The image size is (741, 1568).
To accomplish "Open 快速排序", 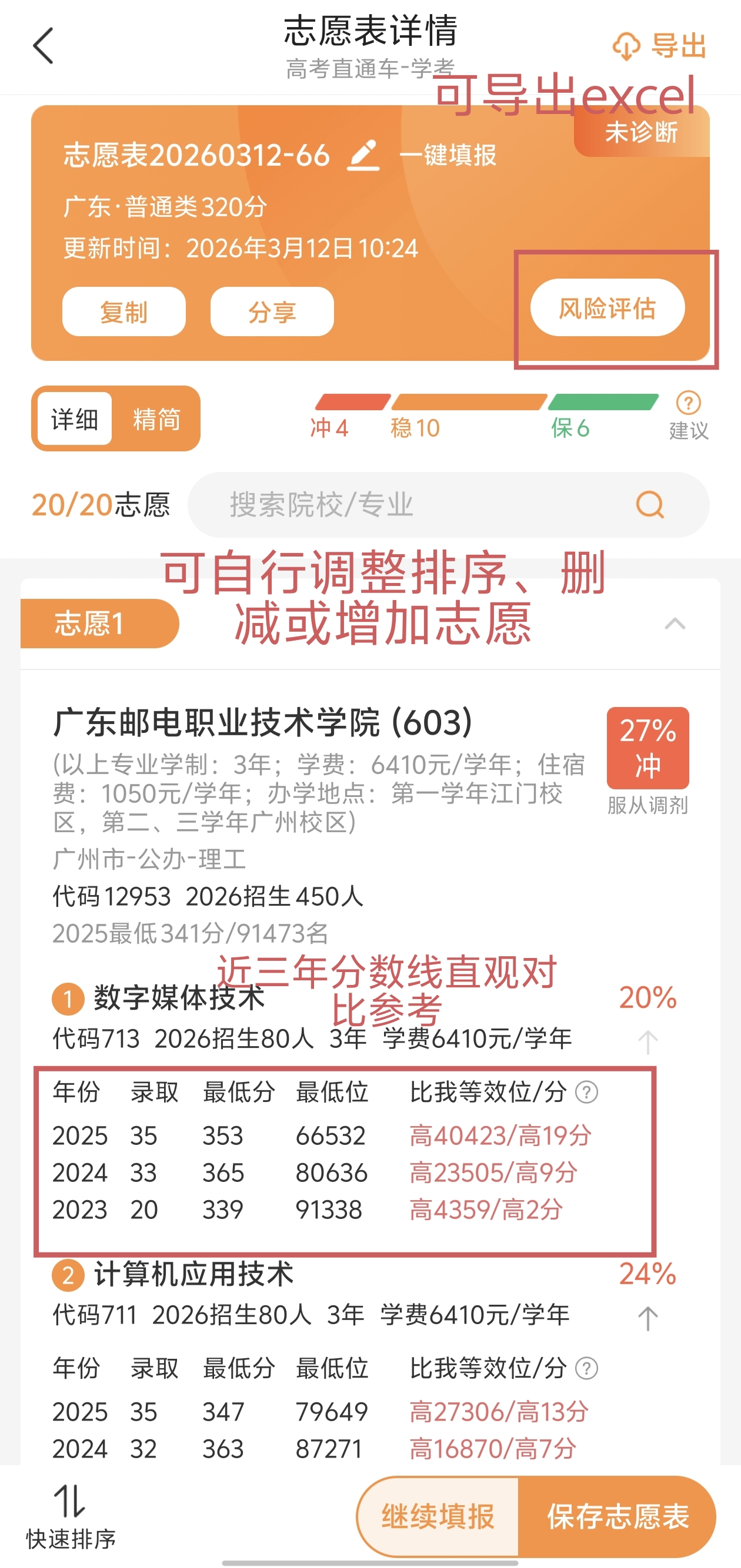I will click(71, 1516).
